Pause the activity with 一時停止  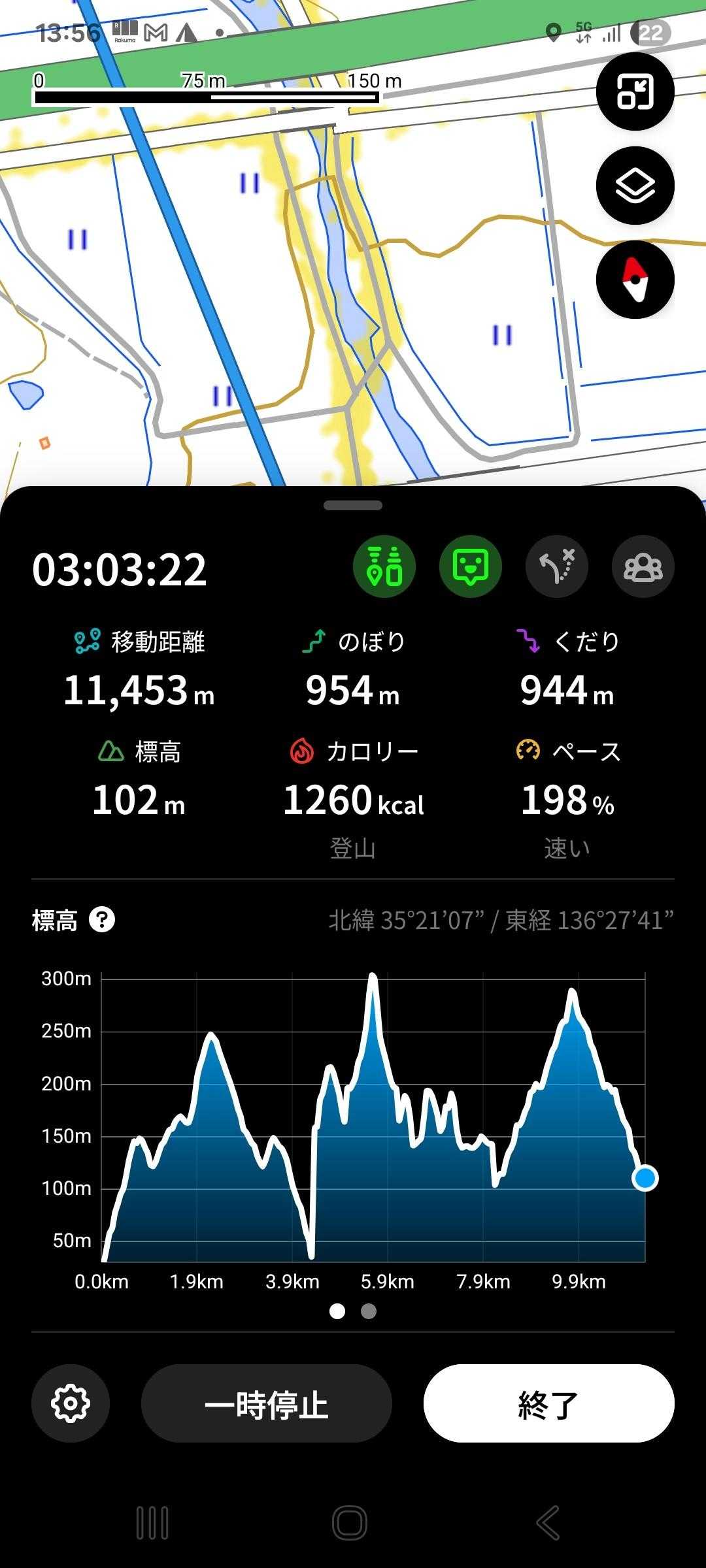point(267,1403)
